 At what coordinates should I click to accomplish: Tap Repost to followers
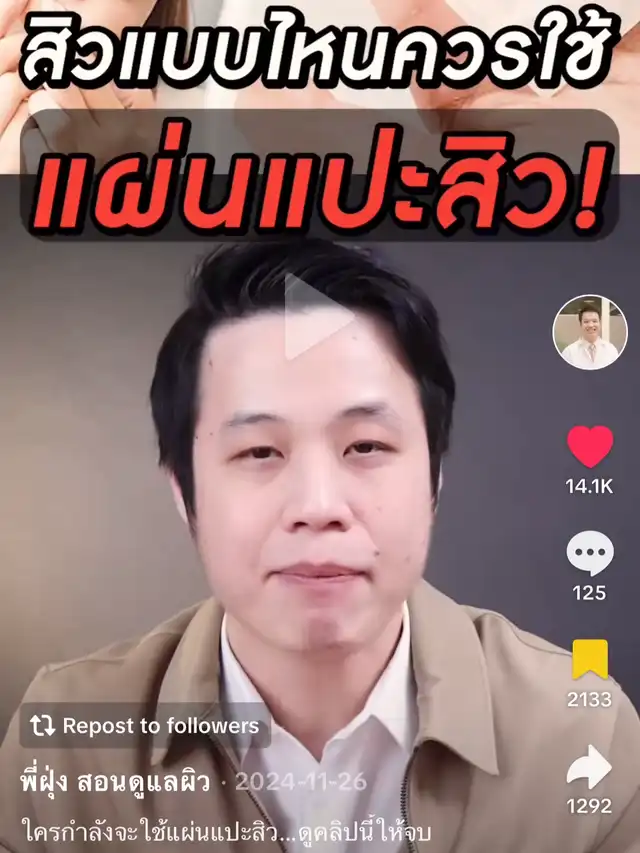click(146, 726)
